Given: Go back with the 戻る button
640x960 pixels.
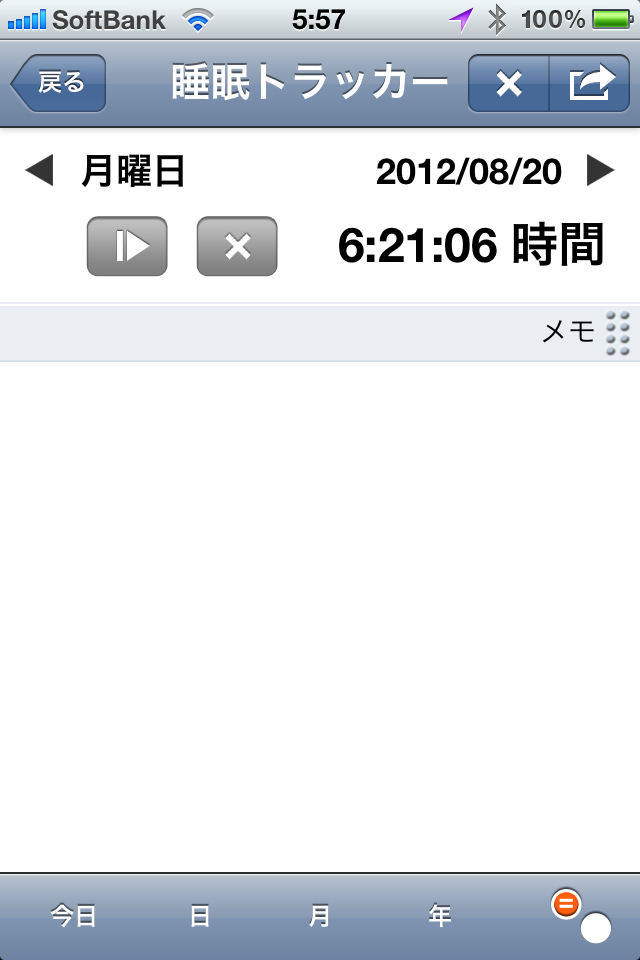Looking at the screenshot, I should pos(59,83).
